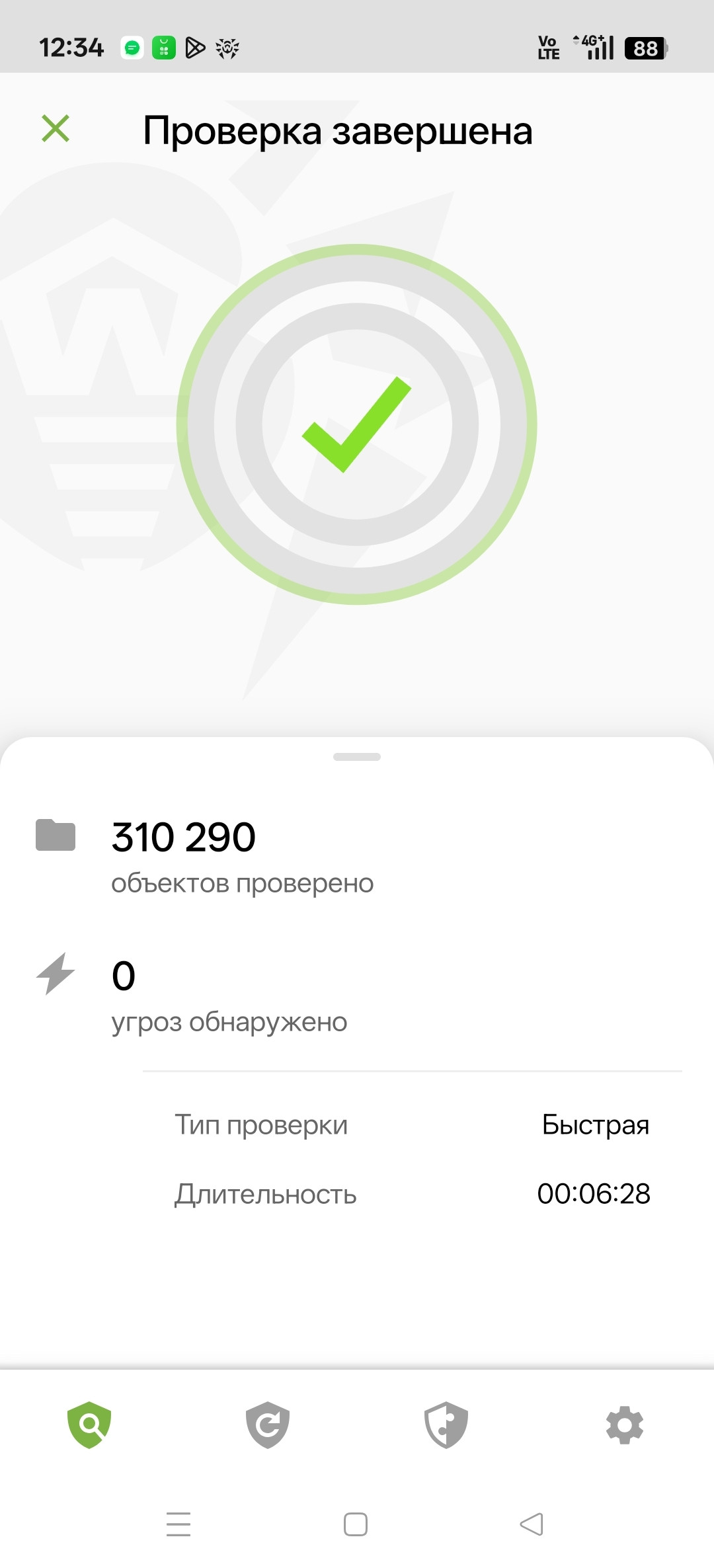Go back with the system back button
The height and width of the screenshot is (1568, 714).
click(x=532, y=1524)
